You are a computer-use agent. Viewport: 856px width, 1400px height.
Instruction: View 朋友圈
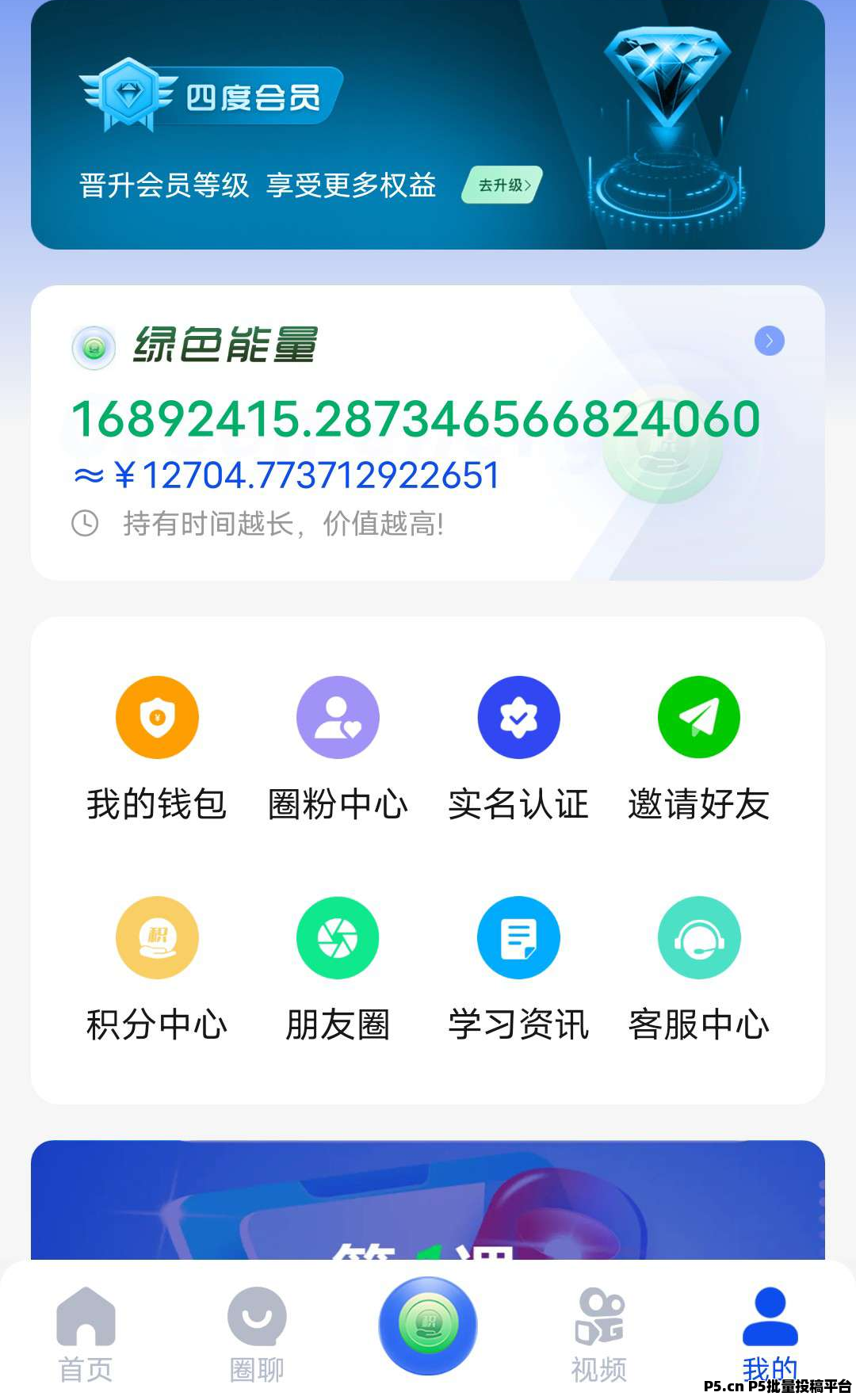pyautogui.click(x=338, y=970)
